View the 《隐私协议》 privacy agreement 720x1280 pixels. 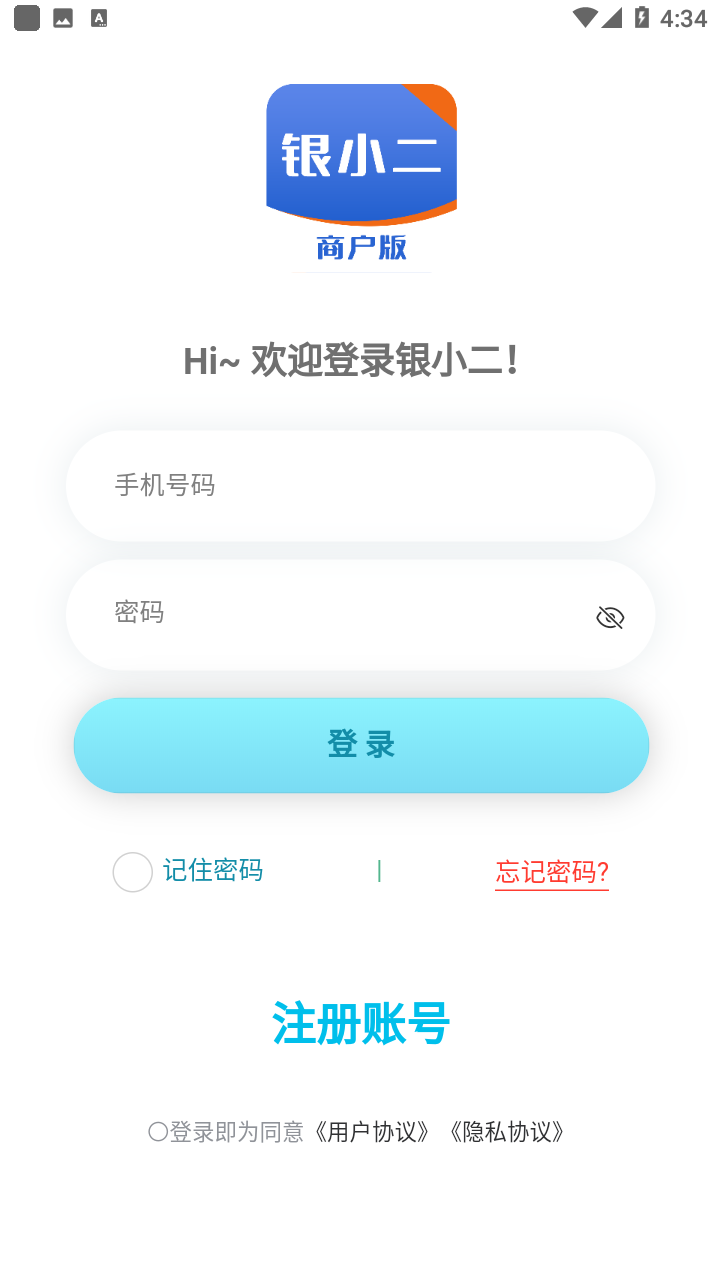point(507,1132)
